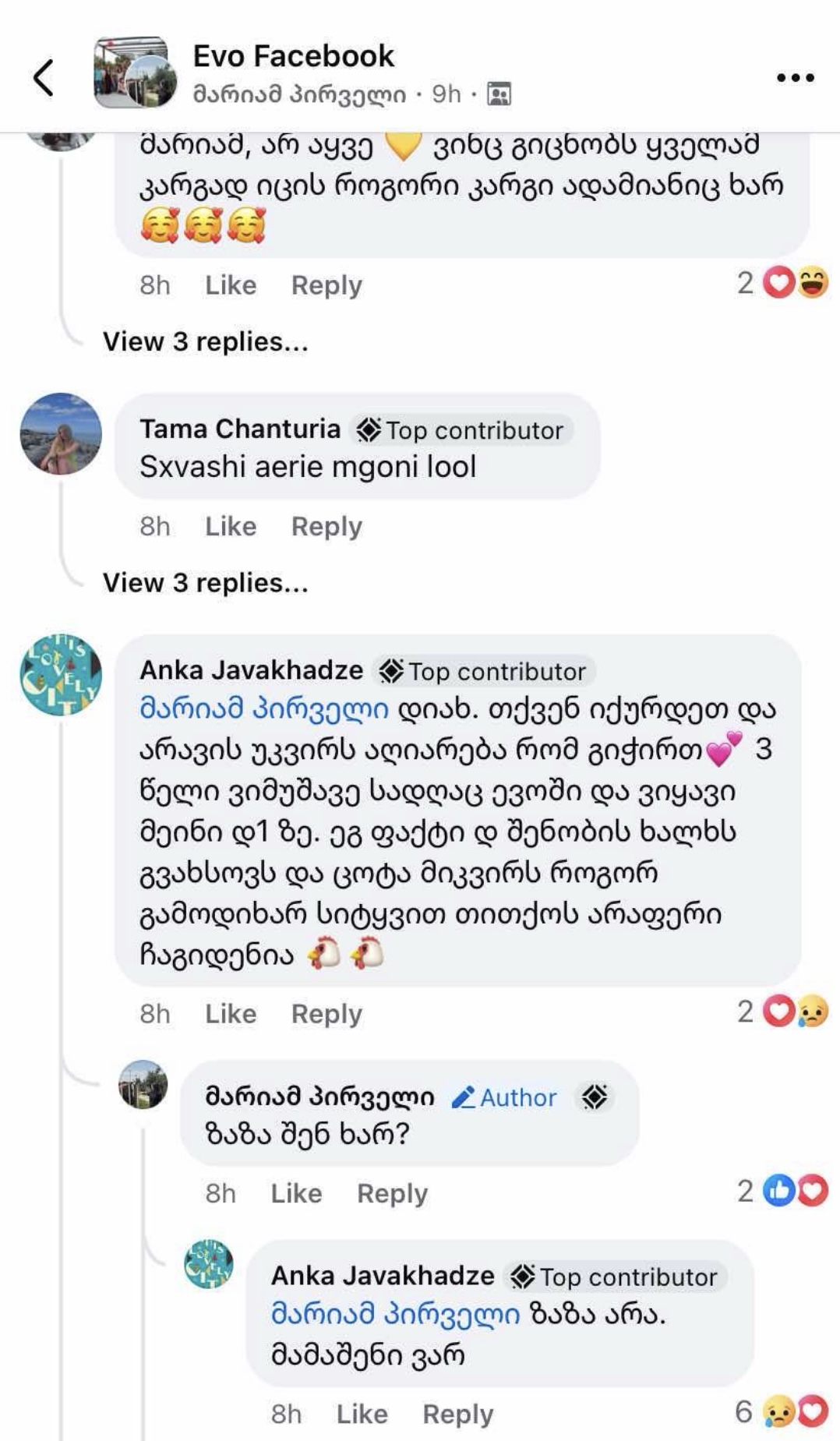Like the first comment with the hug emojis
840x1441 pixels.
[x=230, y=285]
